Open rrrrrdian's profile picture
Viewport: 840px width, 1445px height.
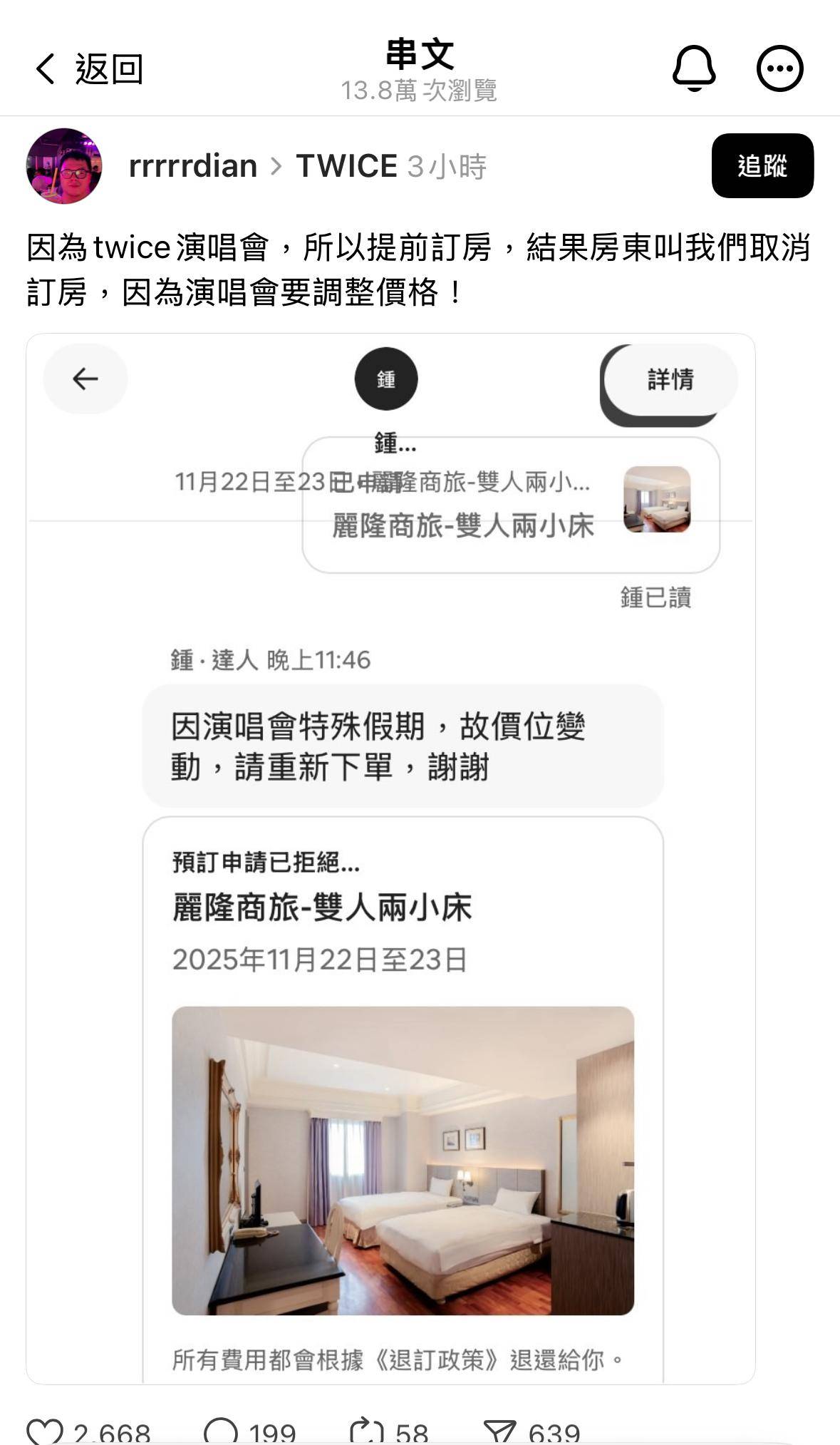click(64, 166)
